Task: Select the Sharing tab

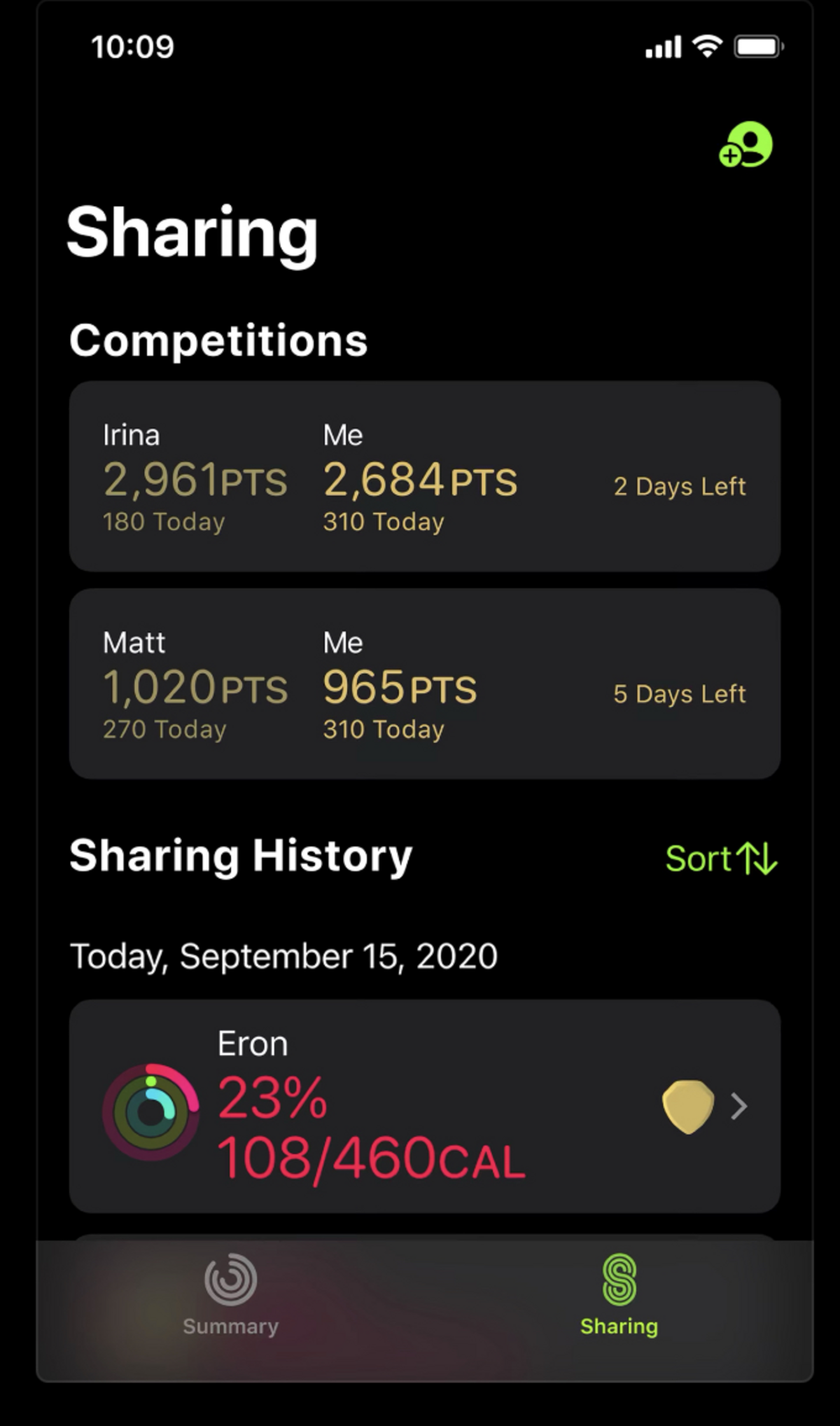Action: [619, 1296]
